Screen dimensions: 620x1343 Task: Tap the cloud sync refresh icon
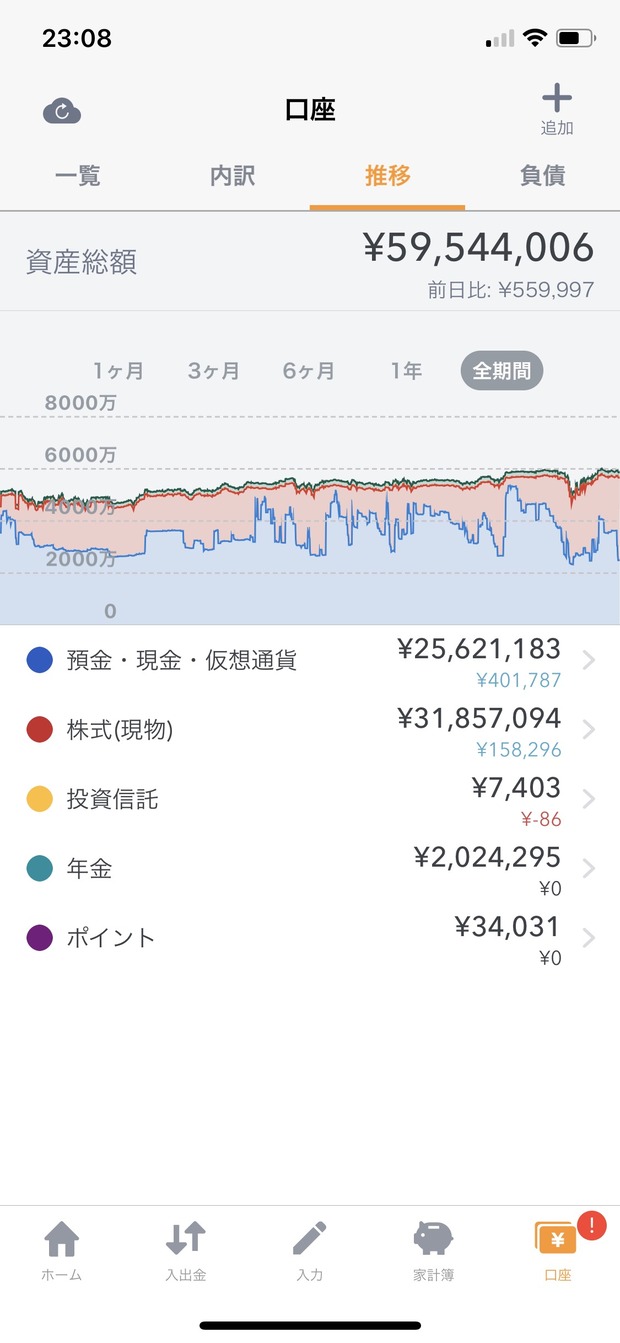(x=62, y=111)
